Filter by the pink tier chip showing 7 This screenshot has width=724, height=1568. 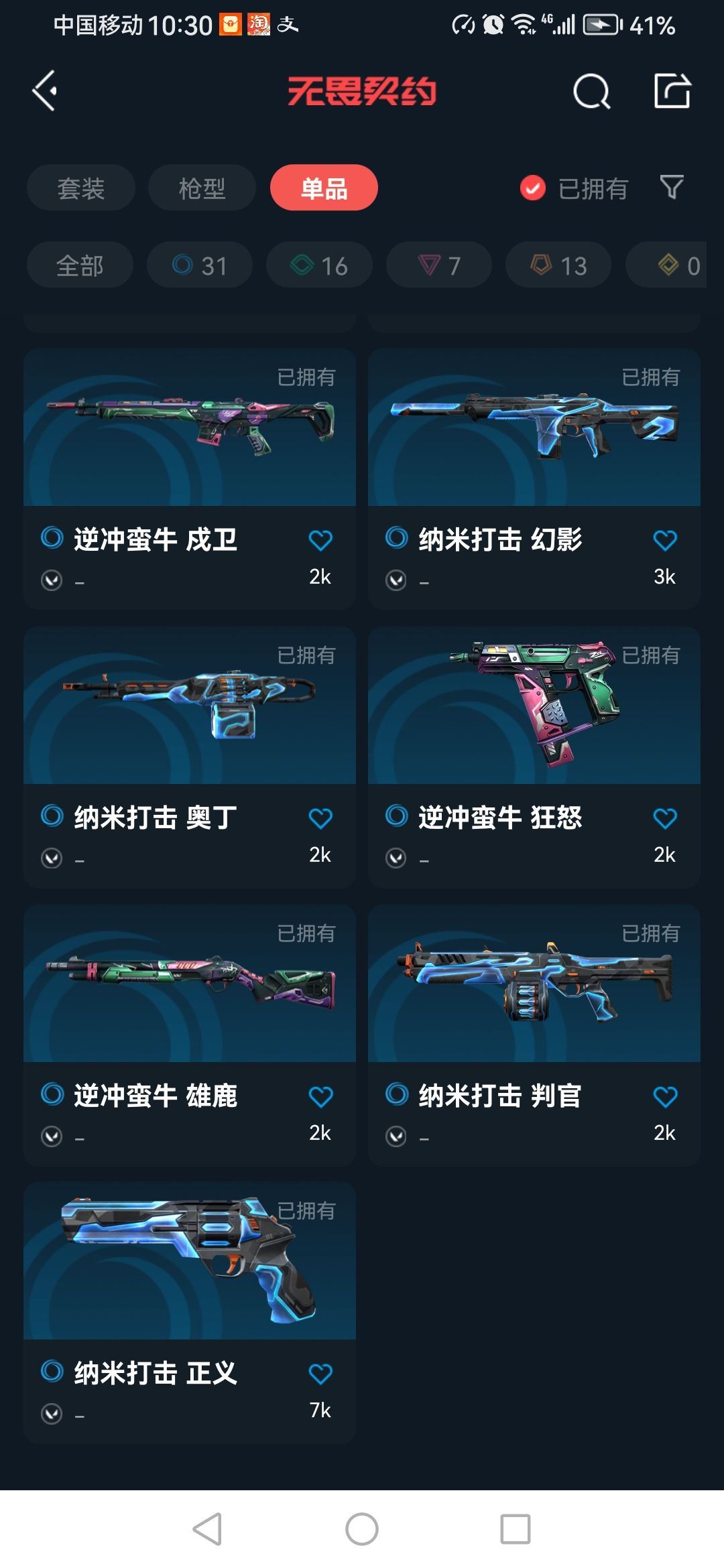tap(439, 265)
